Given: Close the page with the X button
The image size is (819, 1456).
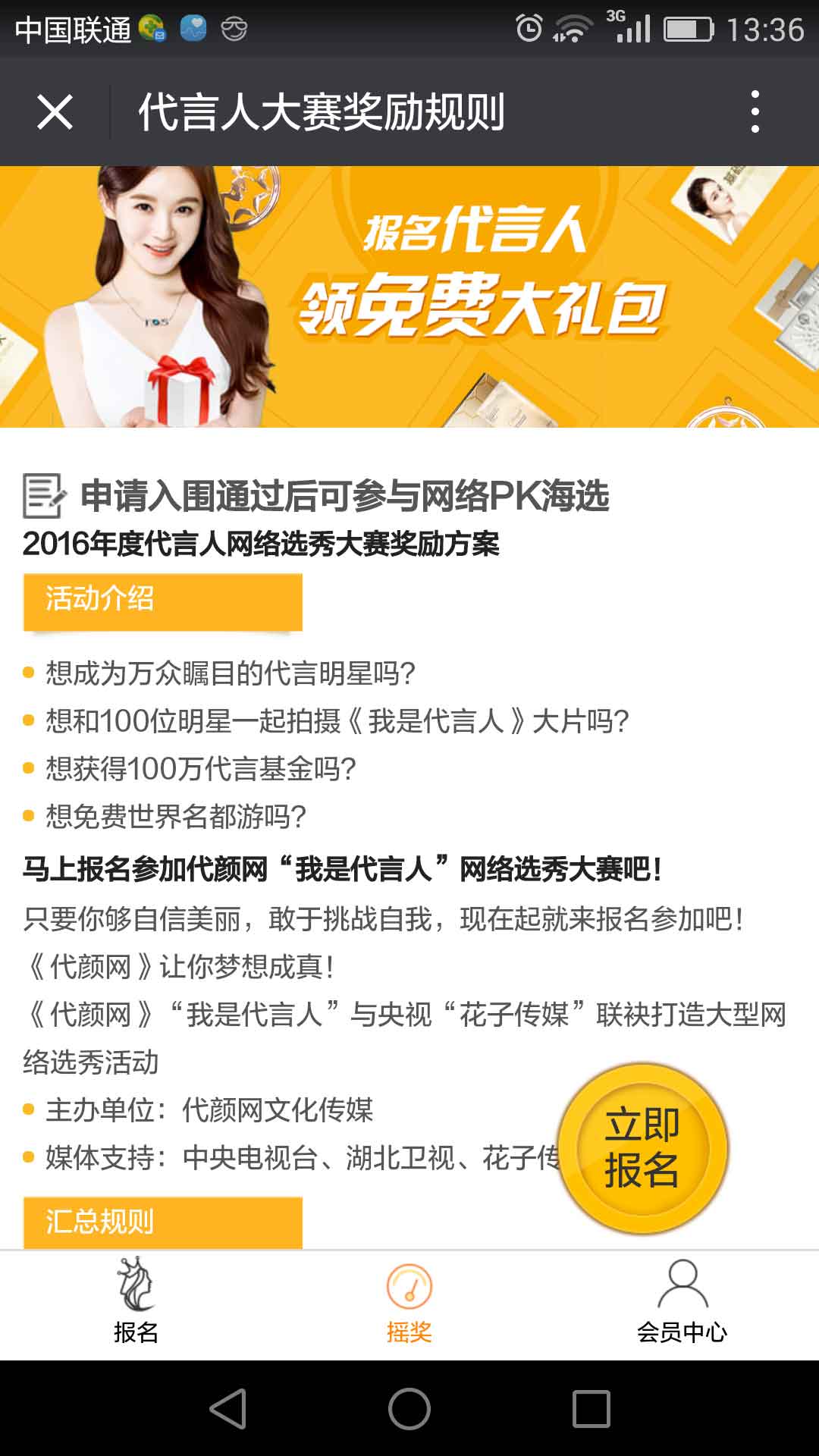Looking at the screenshot, I should [55, 112].
